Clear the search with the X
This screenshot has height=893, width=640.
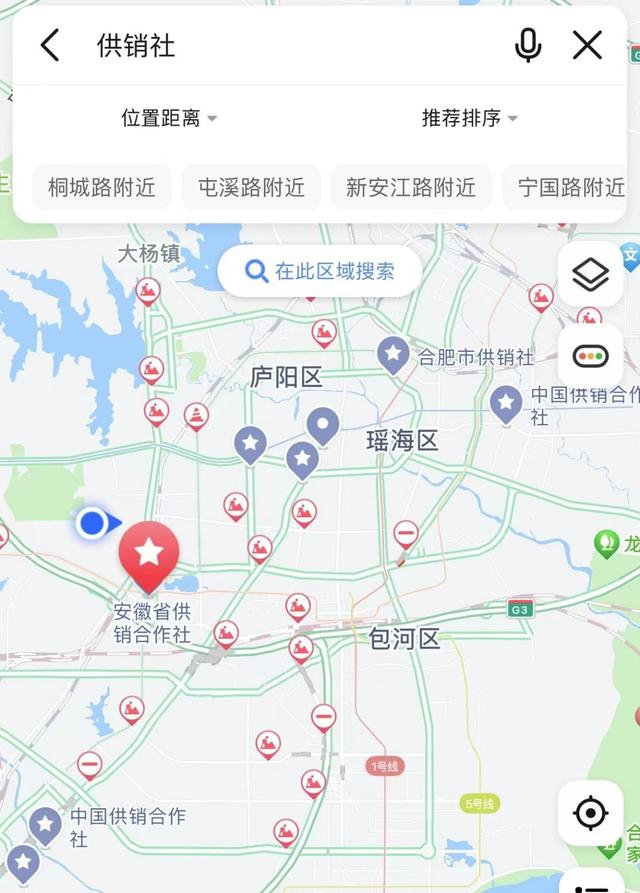(x=587, y=45)
